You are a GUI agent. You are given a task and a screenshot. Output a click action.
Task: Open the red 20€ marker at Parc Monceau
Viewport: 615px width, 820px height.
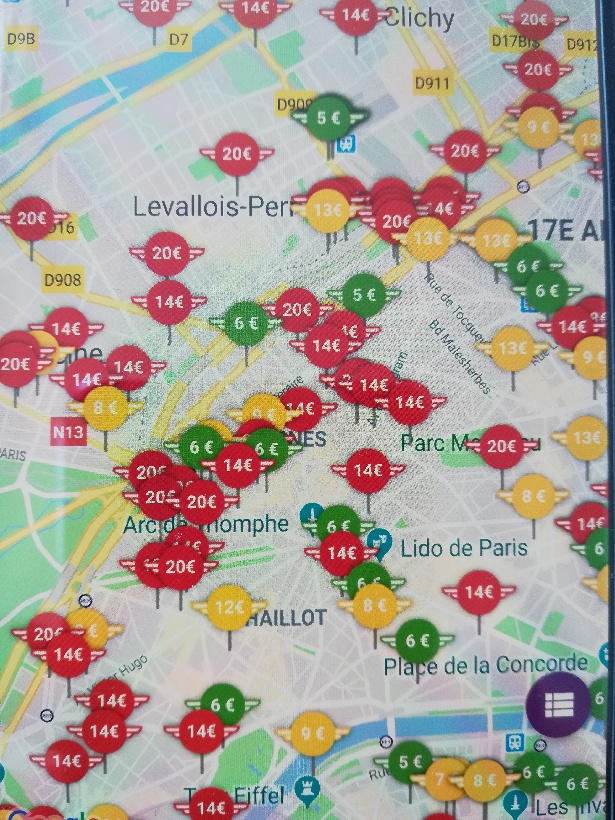pyautogui.click(x=501, y=445)
